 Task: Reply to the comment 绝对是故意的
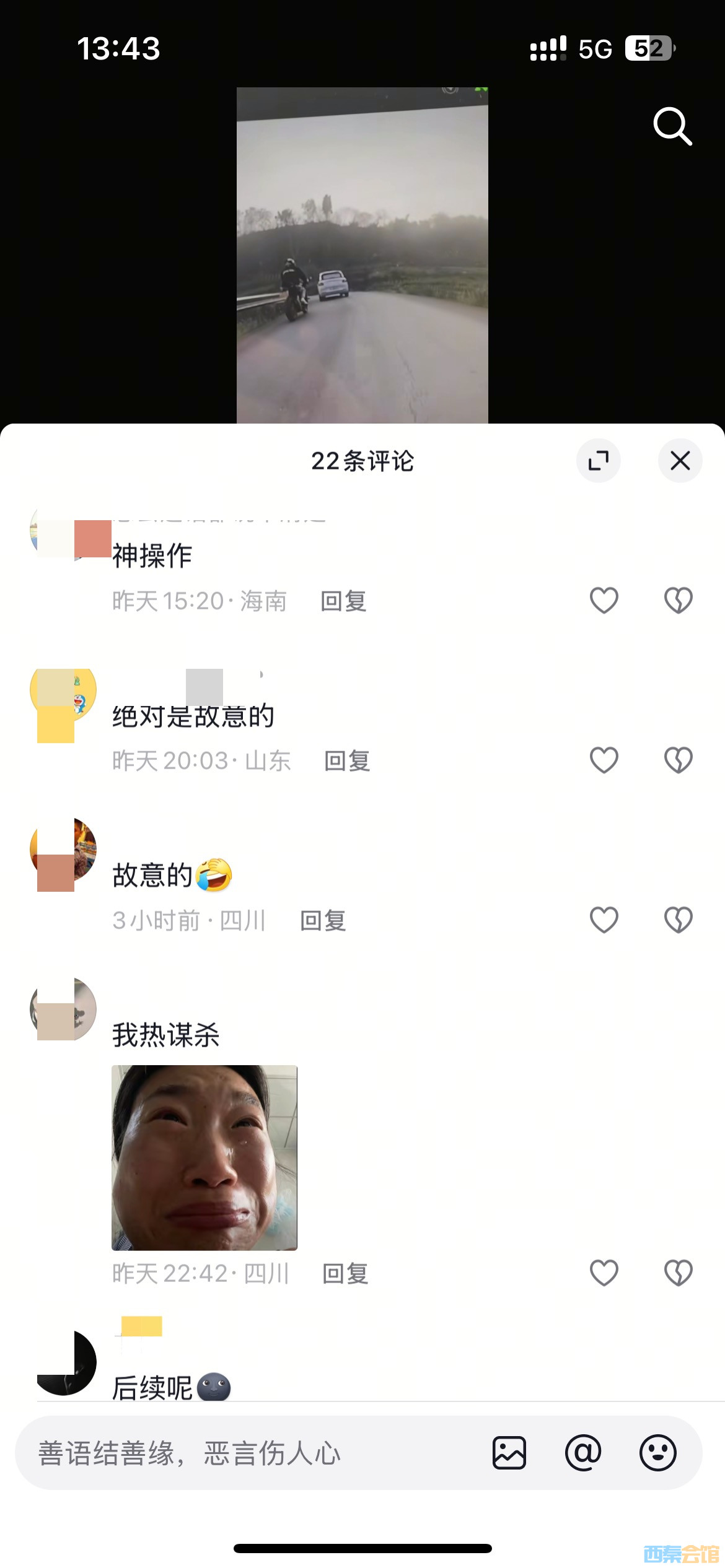(x=347, y=761)
